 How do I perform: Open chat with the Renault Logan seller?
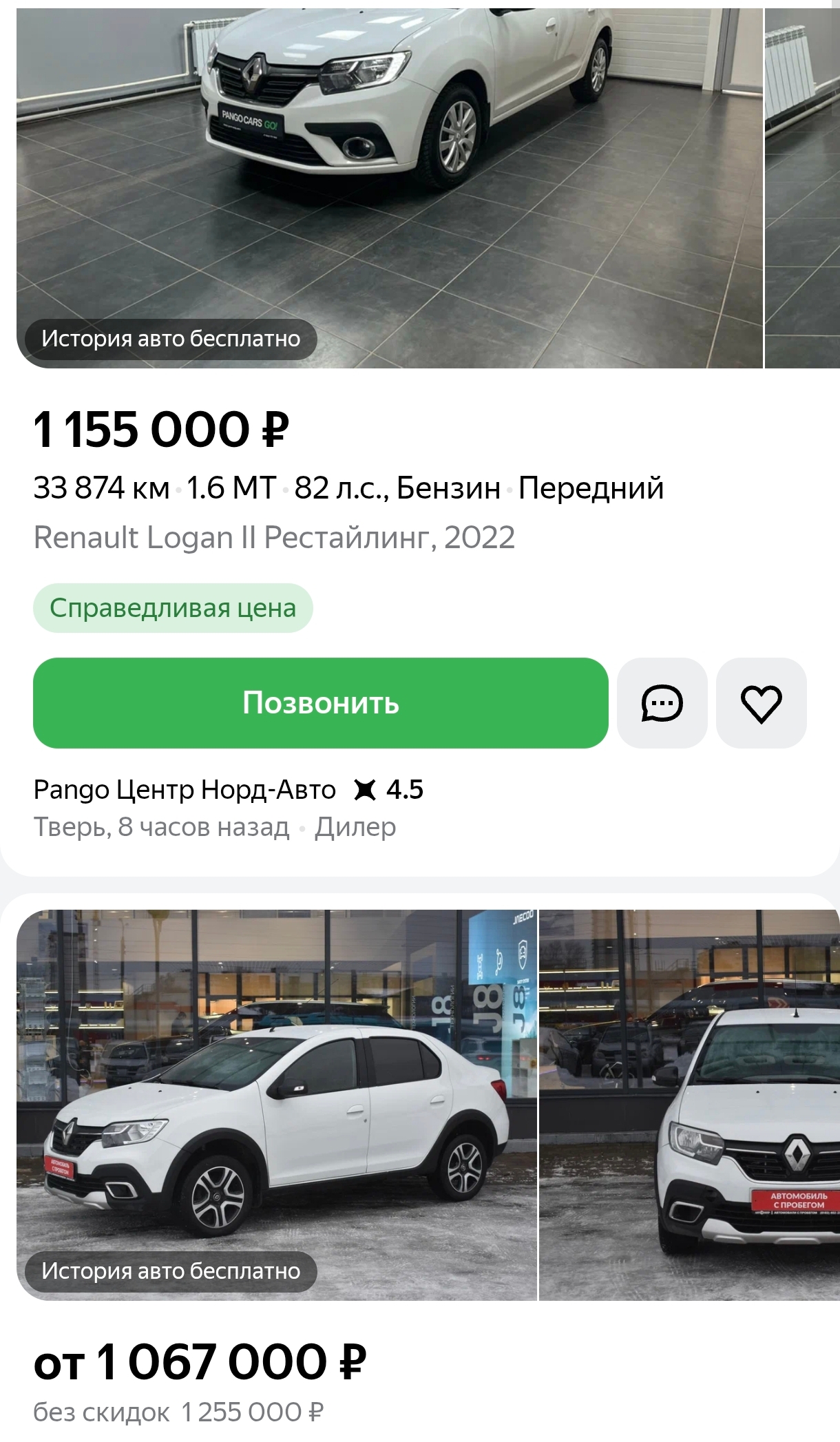click(662, 703)
